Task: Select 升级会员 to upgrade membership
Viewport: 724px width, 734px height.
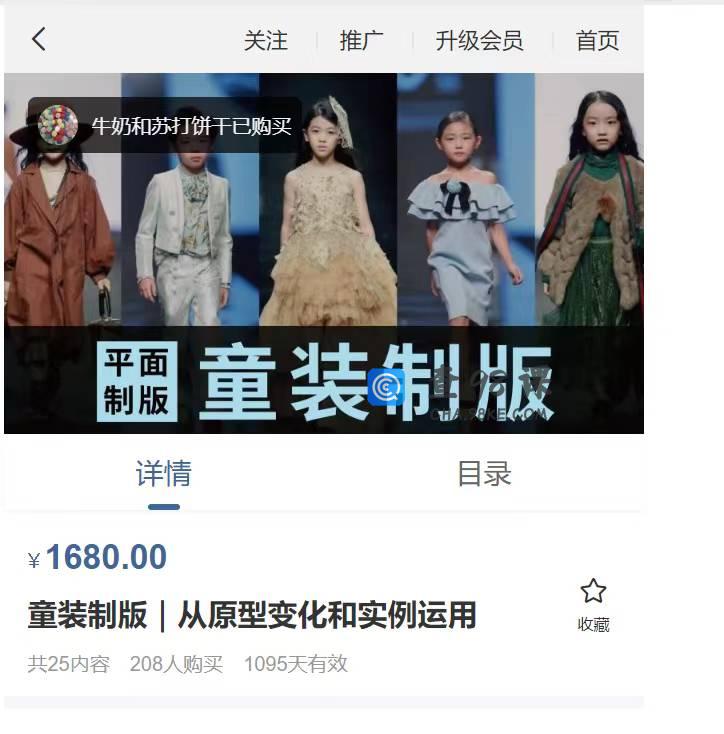Action: point(479,41)
